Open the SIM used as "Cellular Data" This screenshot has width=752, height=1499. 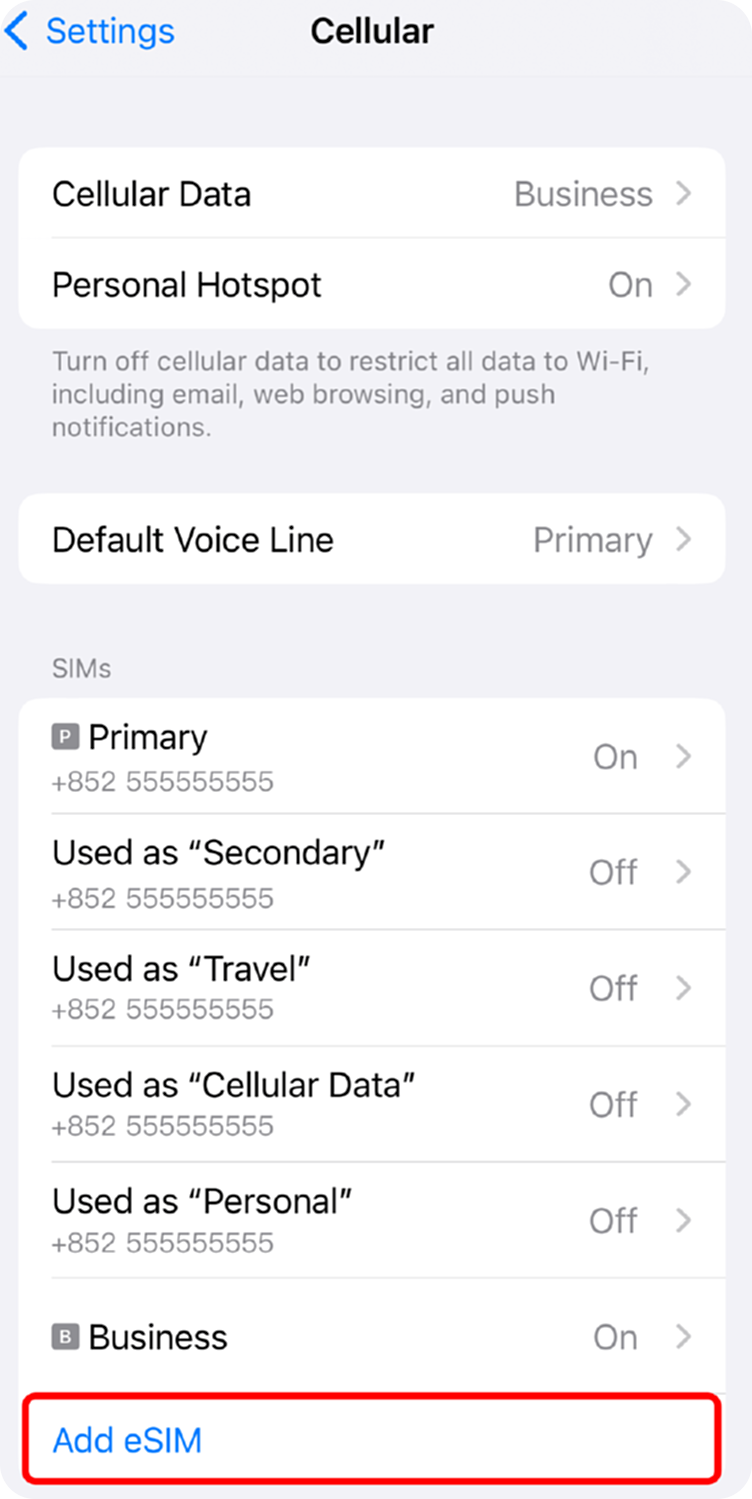coord(371,1104)
